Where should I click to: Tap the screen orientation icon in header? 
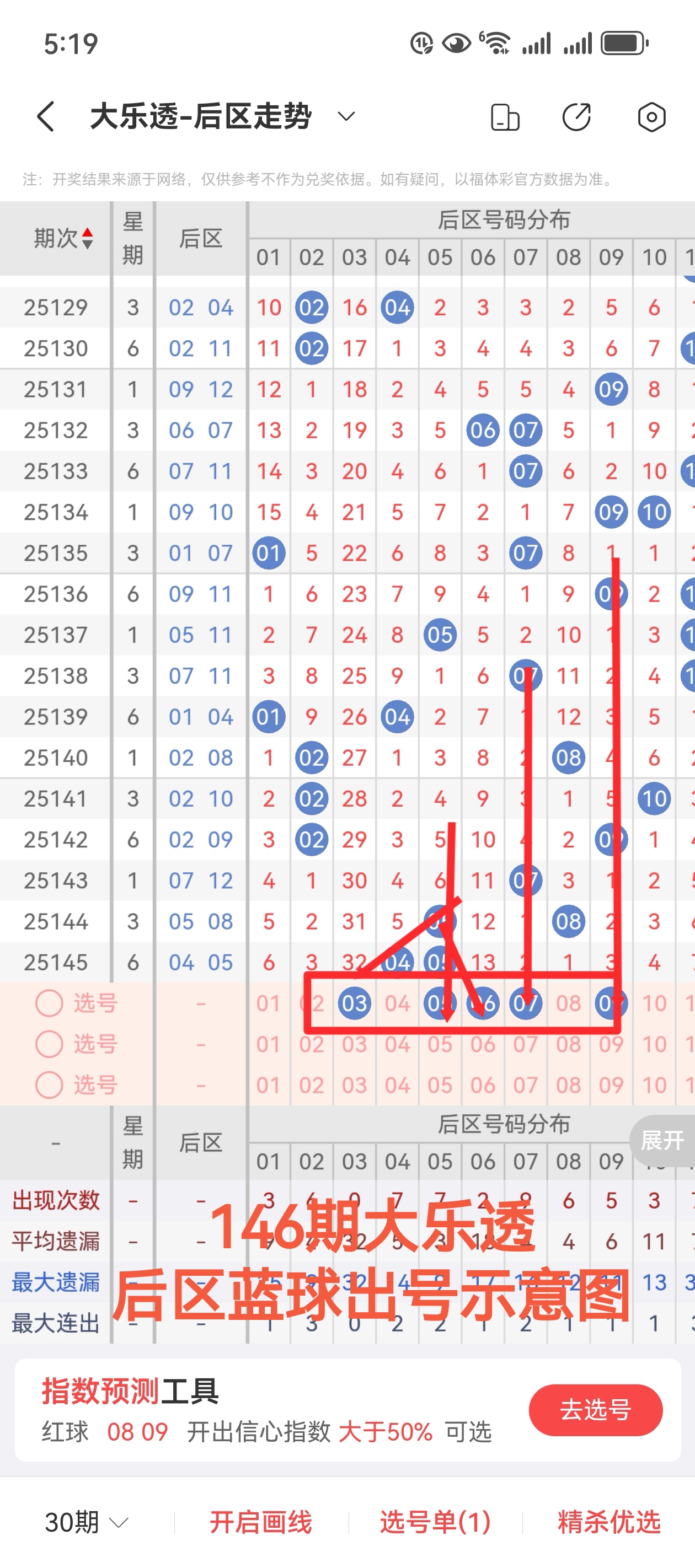(505, 117)
